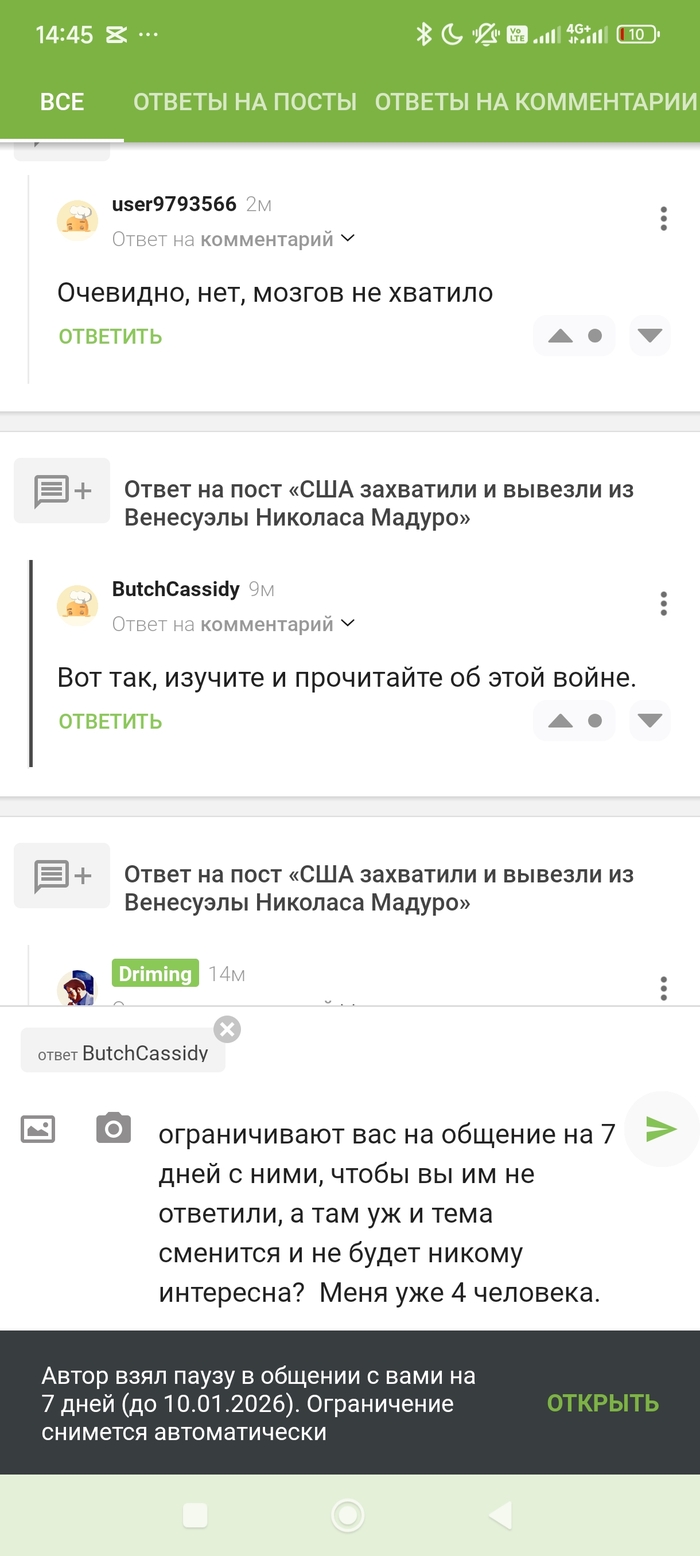The image size is (700, 1556).
Task: Open overflow menu on ButchCassidy's comment
Action: (x=663, y=604)
